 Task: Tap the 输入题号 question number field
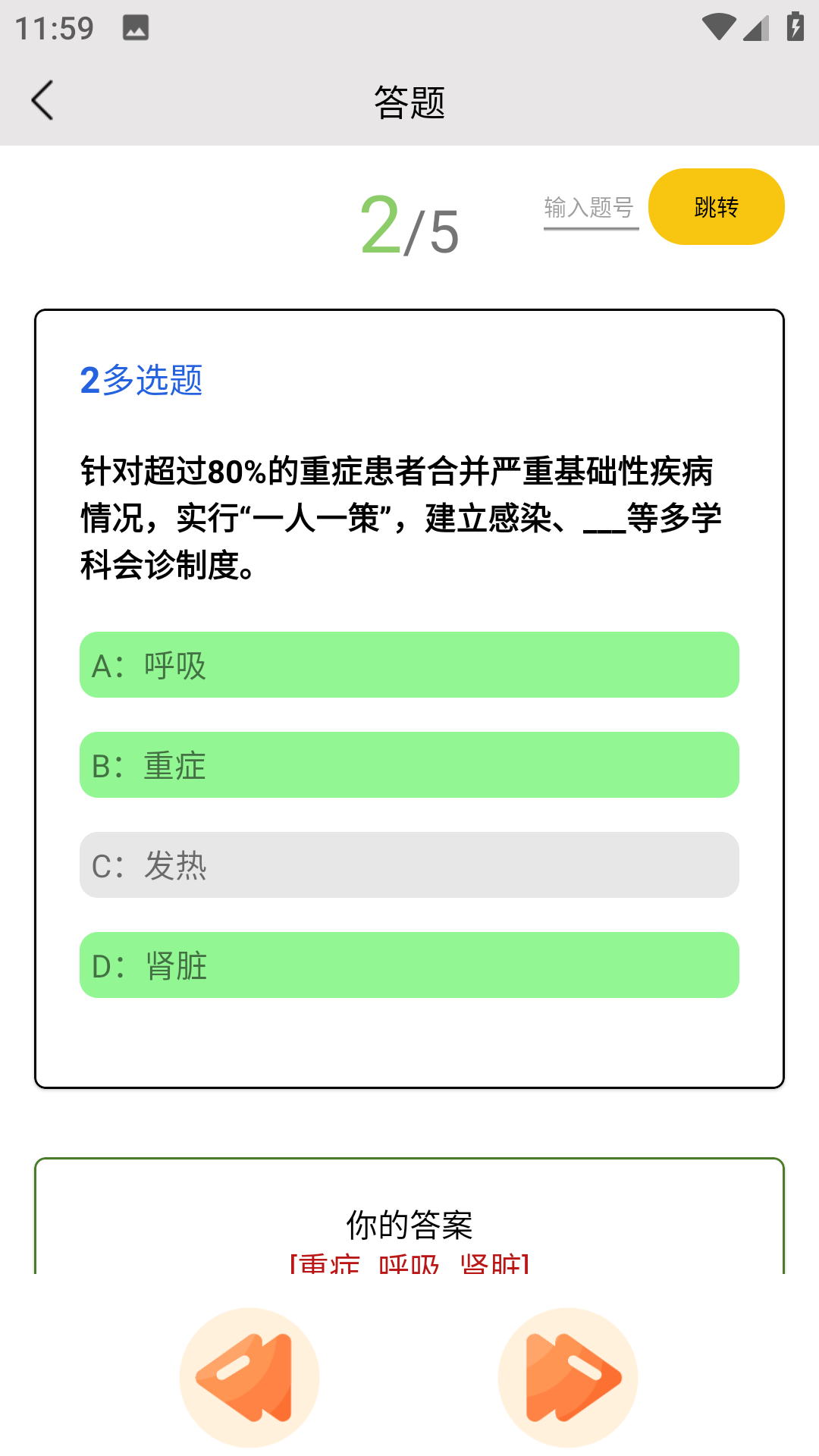(x=590, y=207)
